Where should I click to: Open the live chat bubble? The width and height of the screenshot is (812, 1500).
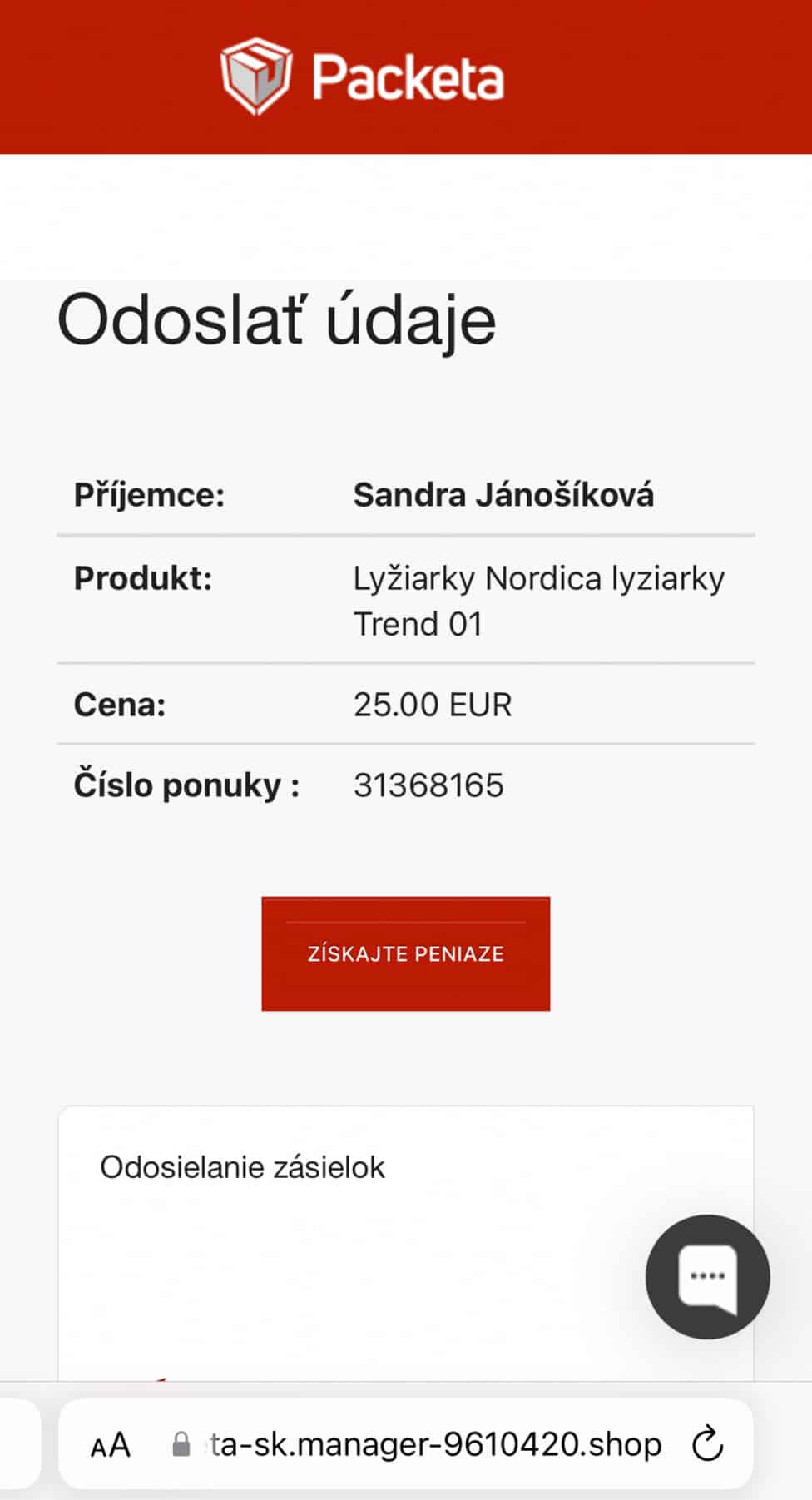(x=707, y=1276)
